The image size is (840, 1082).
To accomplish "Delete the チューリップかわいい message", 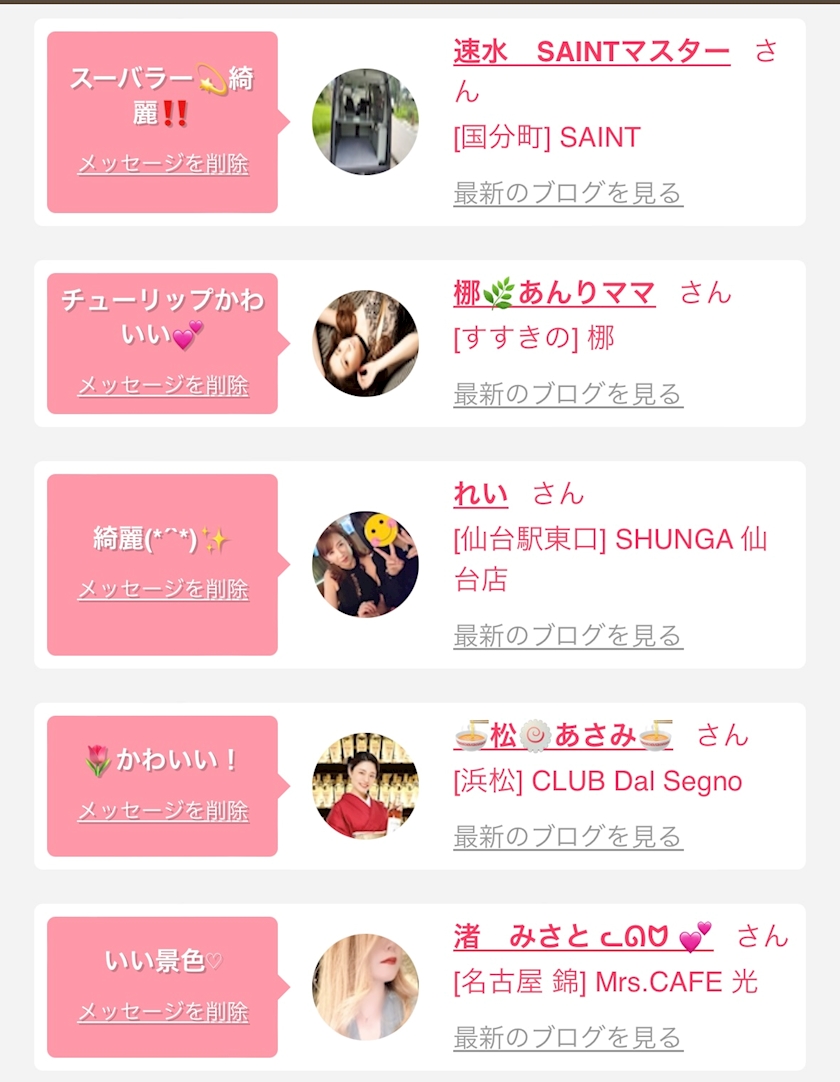I will (x=163, y=386).
